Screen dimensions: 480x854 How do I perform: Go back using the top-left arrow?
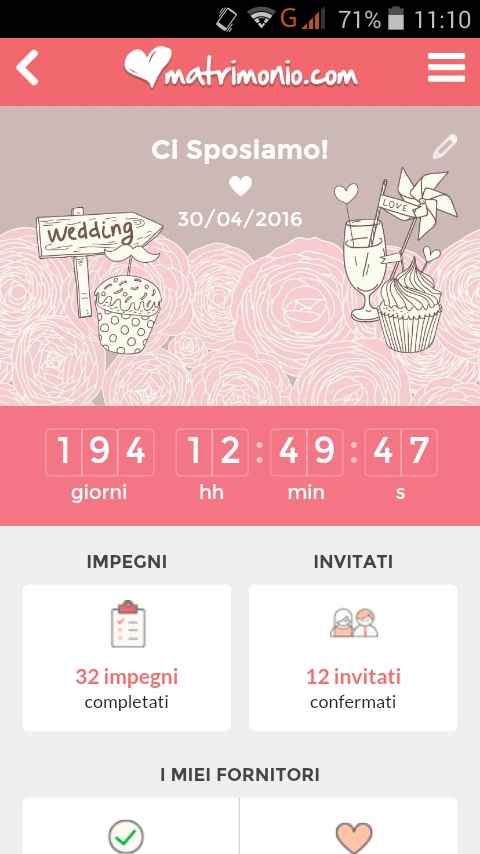[27, 68]
